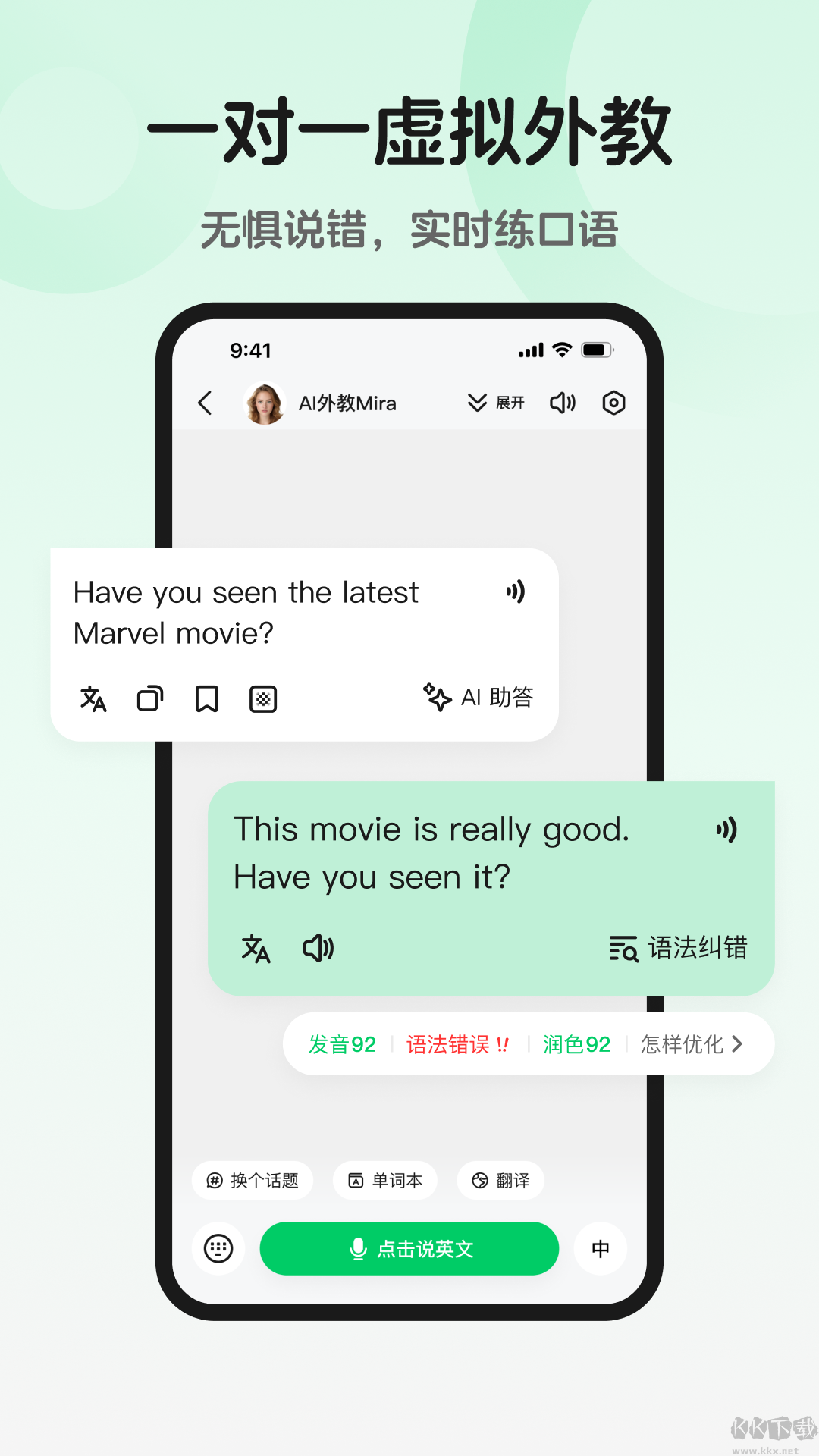
Task: Copy the Marvel movie message
Action: (150, 698)
